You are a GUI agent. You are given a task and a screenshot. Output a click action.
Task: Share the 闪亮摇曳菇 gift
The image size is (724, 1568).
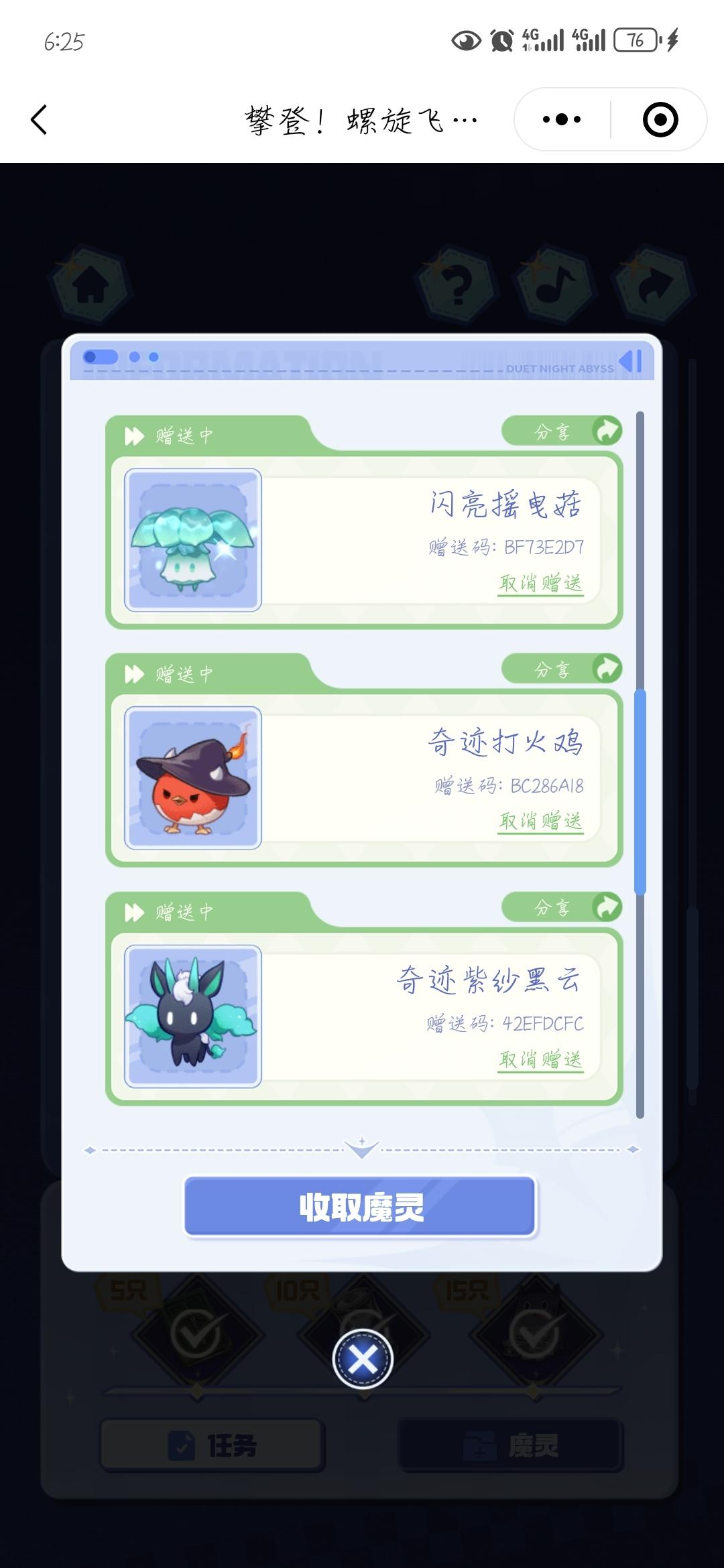[562, 432]
